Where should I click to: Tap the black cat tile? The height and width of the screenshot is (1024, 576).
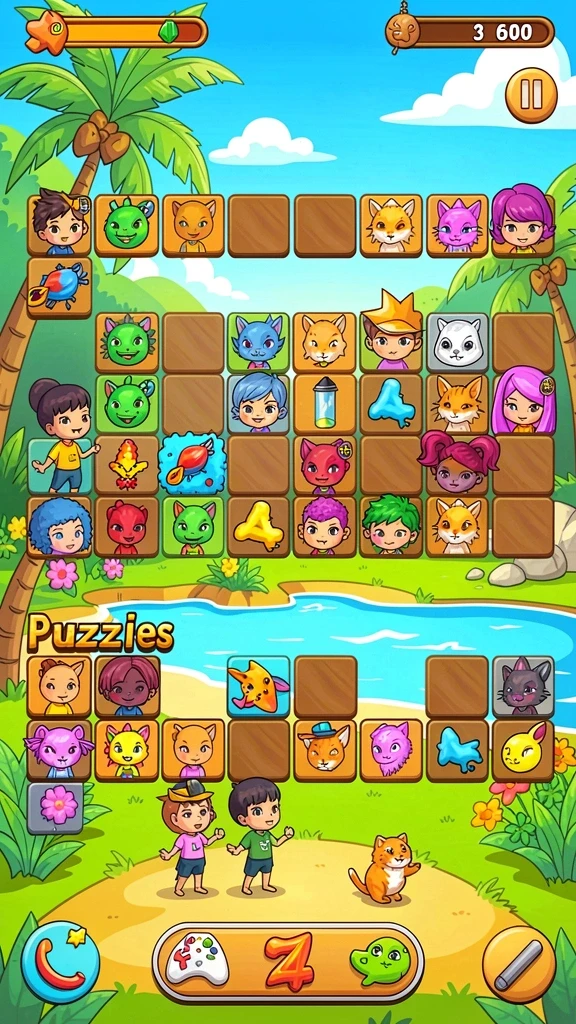522,687
